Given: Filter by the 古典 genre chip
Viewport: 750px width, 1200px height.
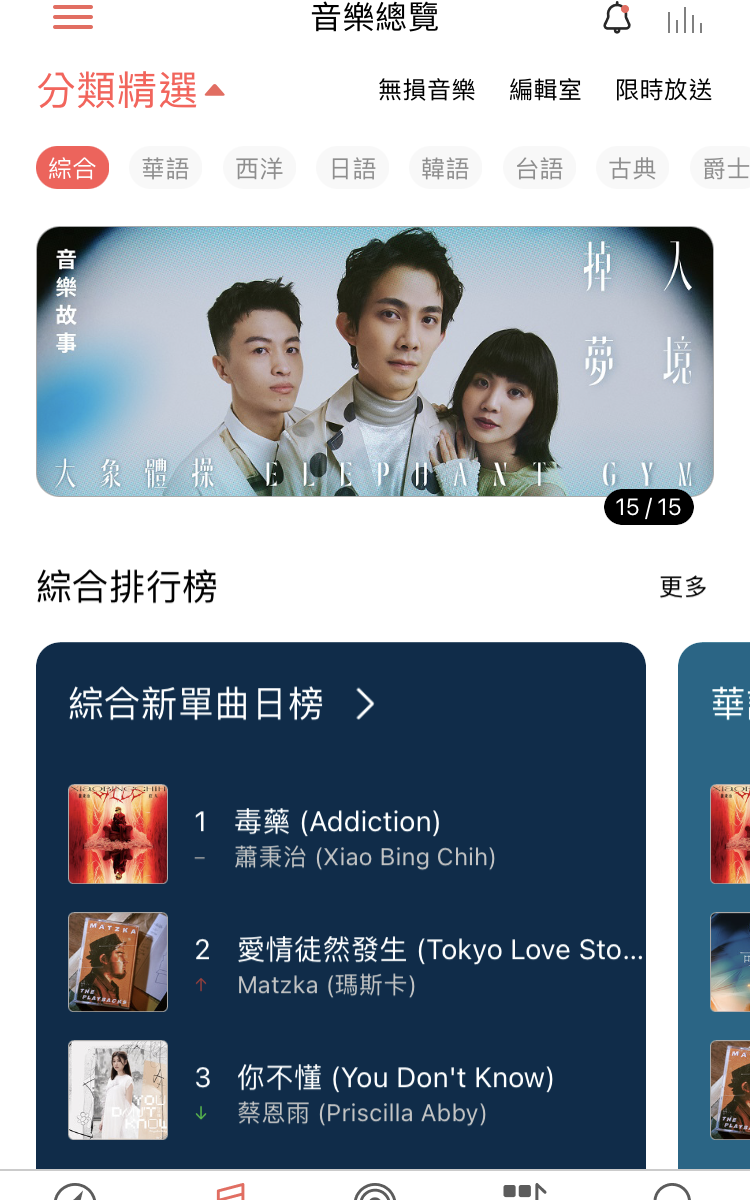Looking at the screenshot, I should click(633, 169).
